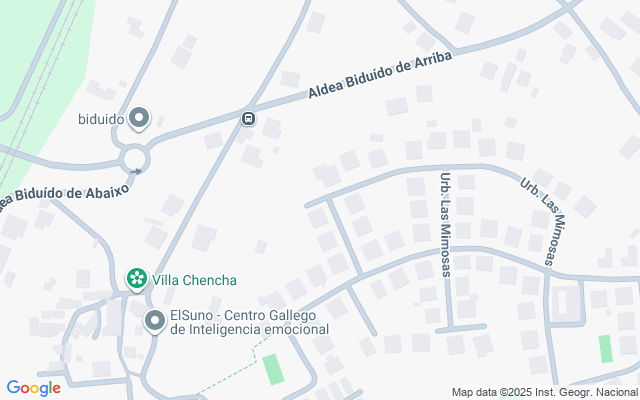This screenshot has height=400, width=640.
Task: Open the biduido place marker
Action: coord(139,119)
